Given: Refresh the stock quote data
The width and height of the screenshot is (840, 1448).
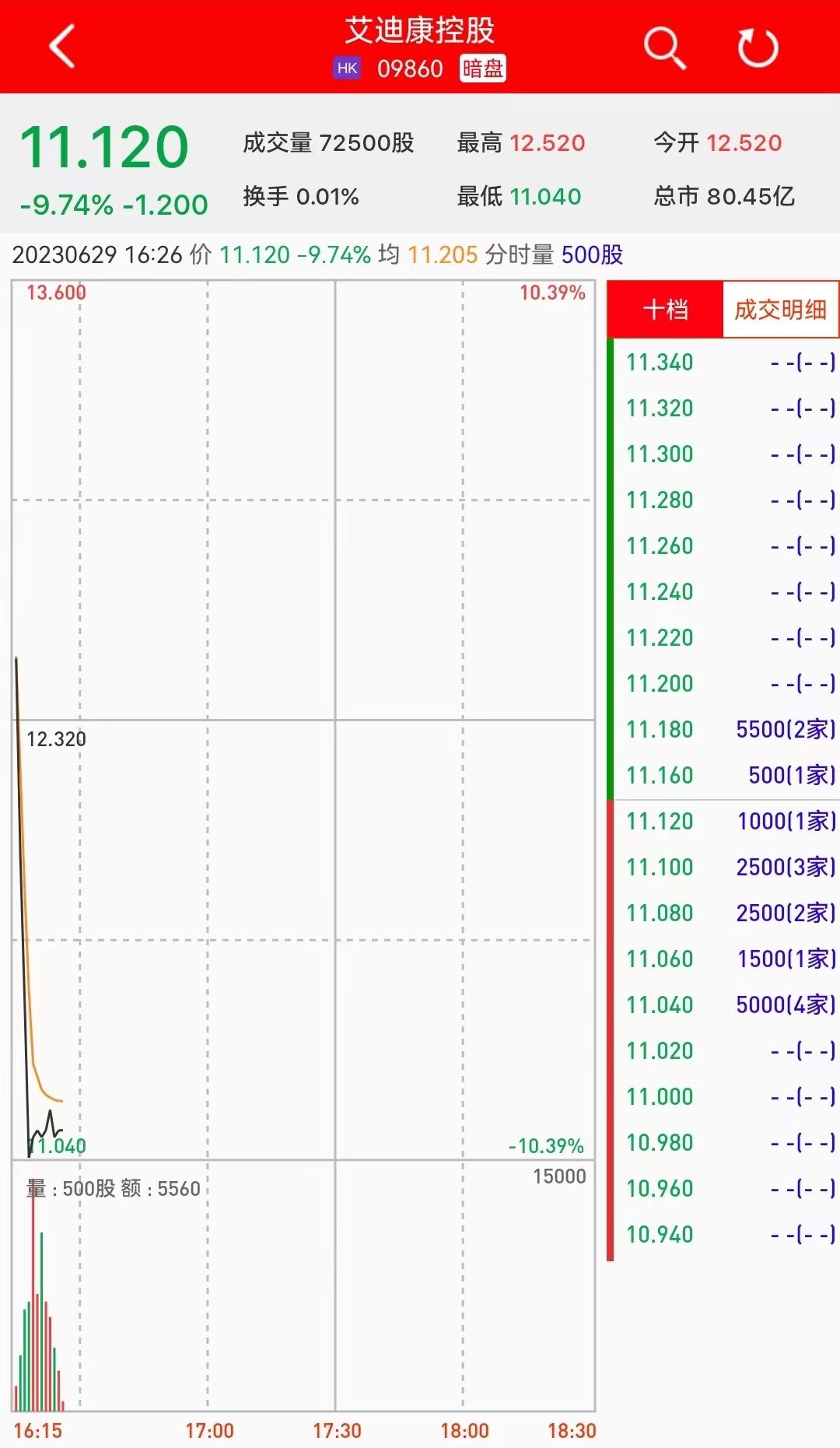Looking at the screenshot, I should point(758,48).
